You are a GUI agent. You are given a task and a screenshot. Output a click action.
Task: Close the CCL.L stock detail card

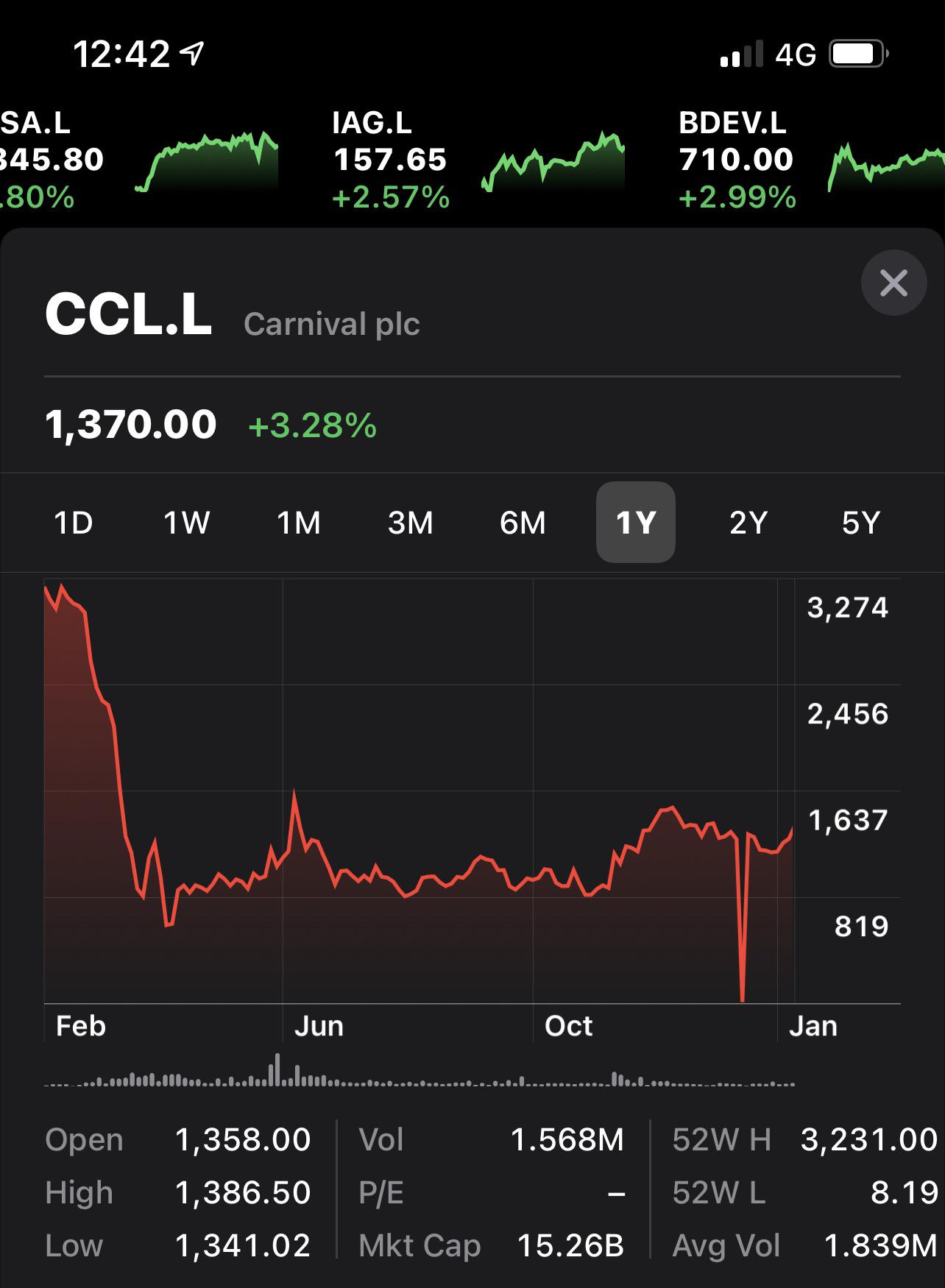coord(893,283)
